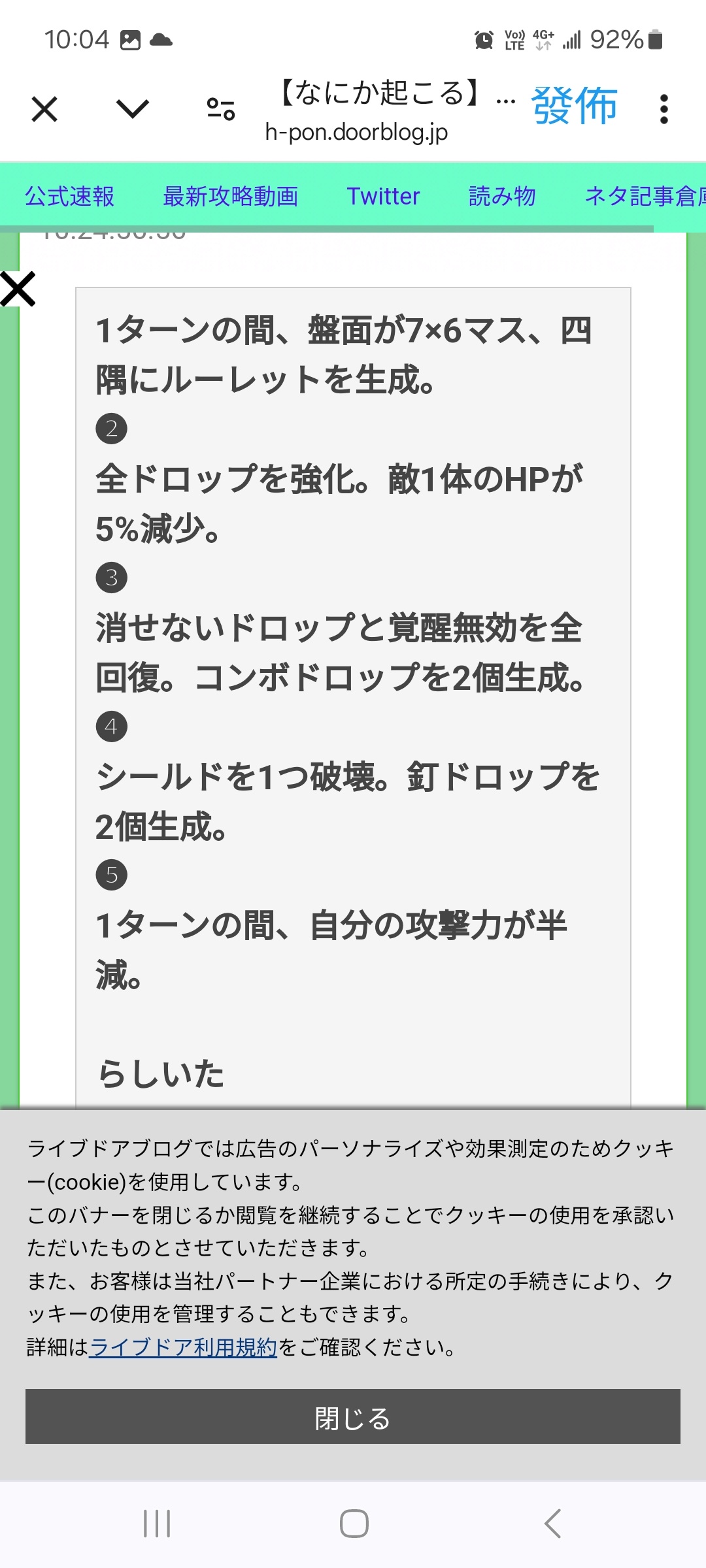Switch to the Twitter section
This screenshot has width=706, height=1568.
click(x=383, y=196)
